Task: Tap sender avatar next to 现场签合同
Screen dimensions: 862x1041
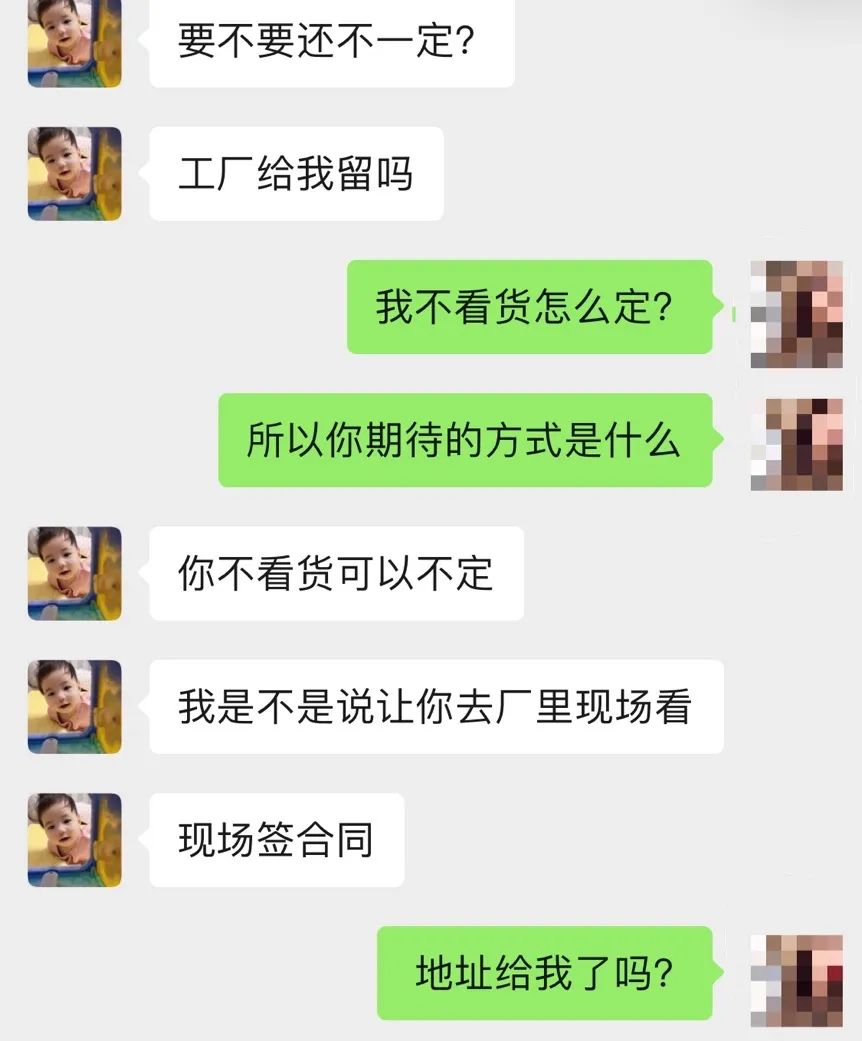Action: 74,840
